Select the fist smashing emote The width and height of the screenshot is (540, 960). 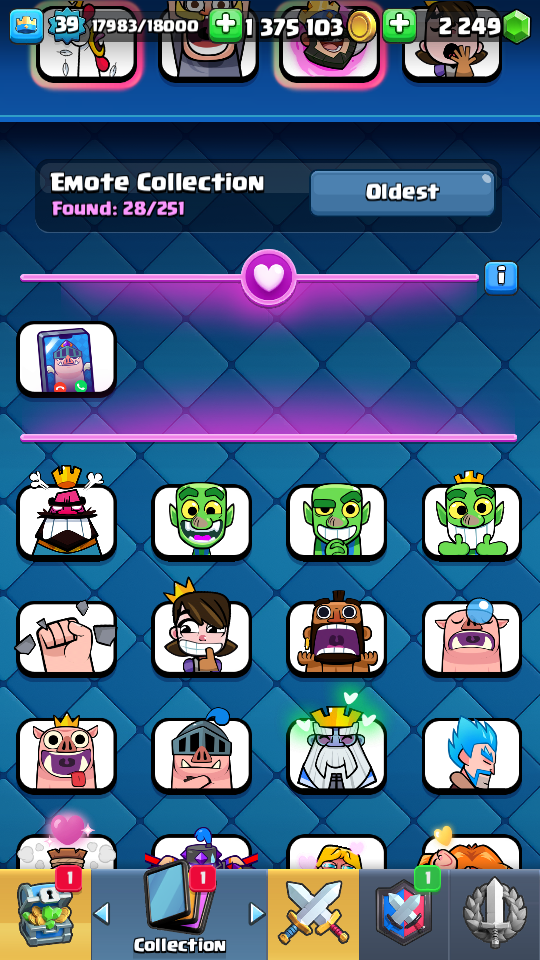tap(66, 639)
